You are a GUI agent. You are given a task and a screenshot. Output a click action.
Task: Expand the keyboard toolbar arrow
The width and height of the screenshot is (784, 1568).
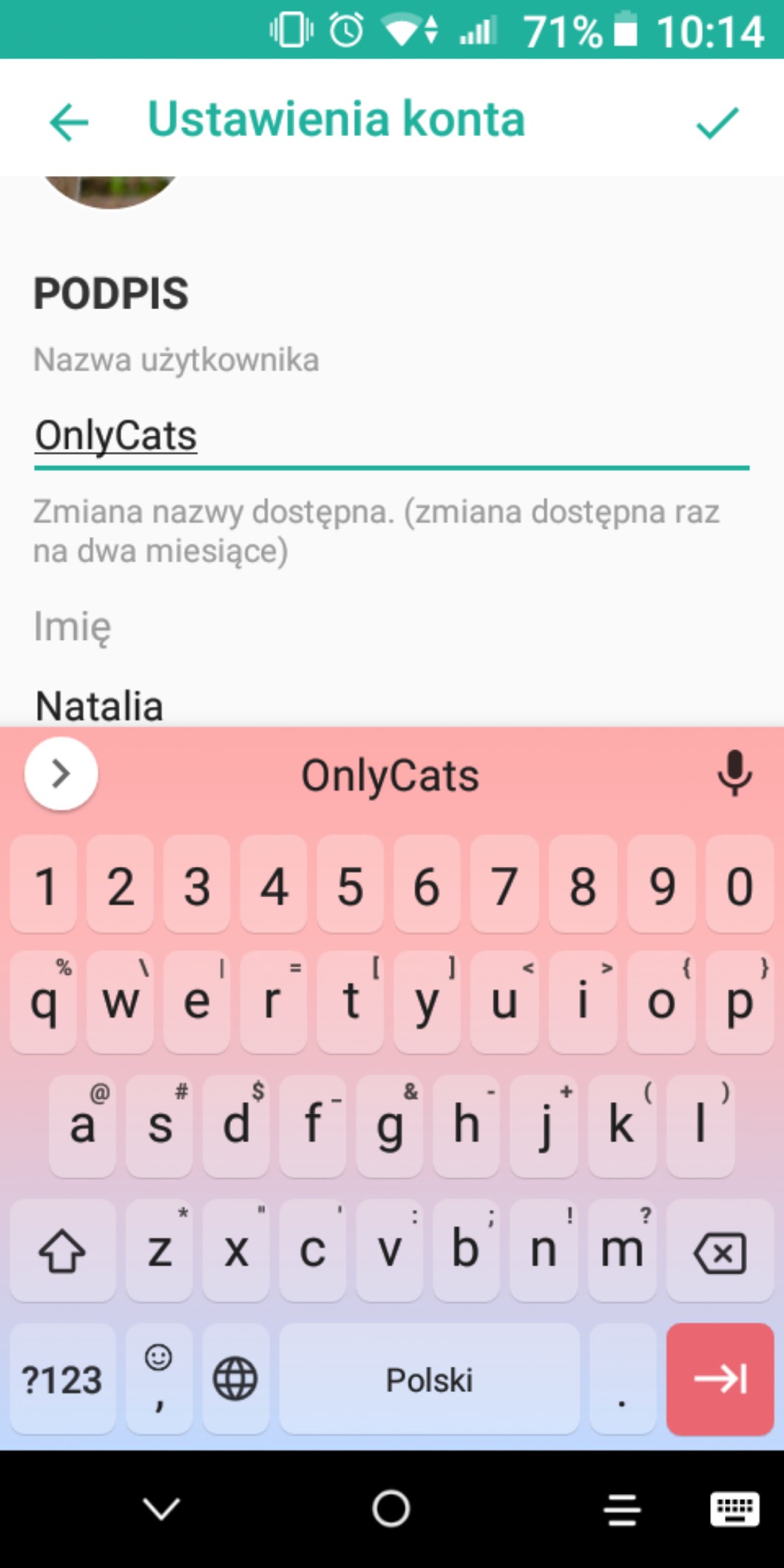click(x=61, y=774)
